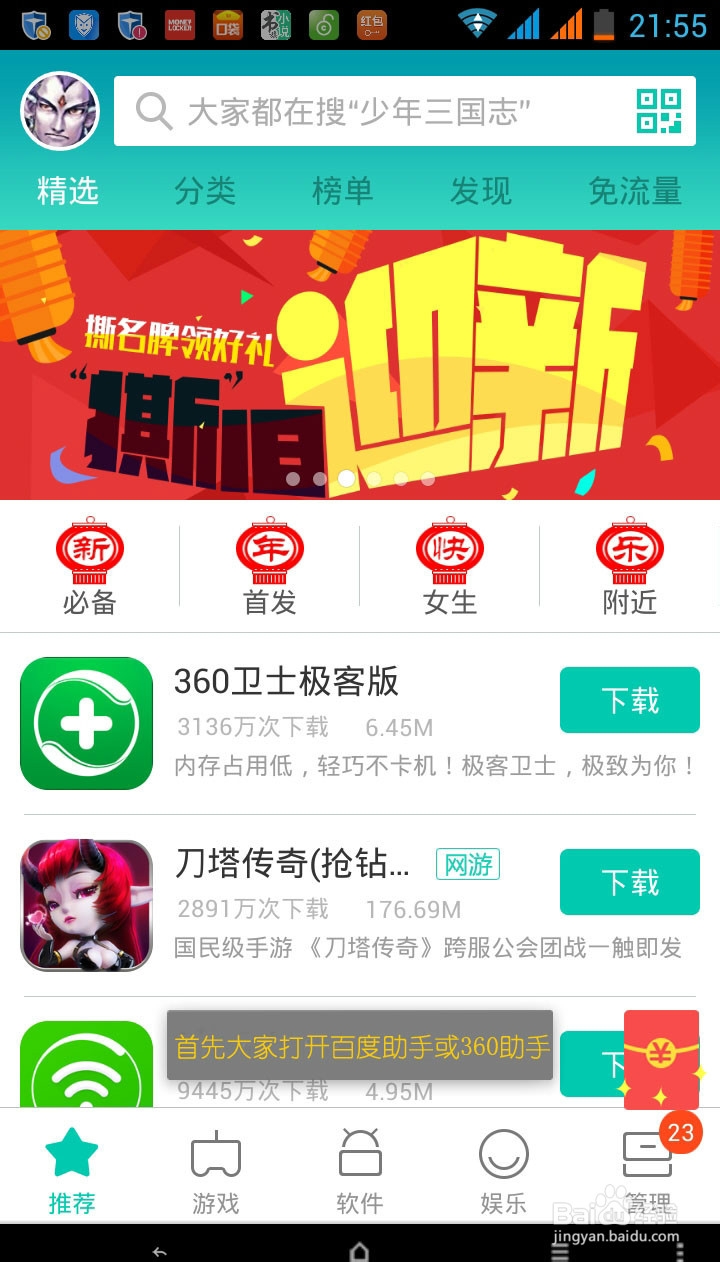Open the 管理 tab with badge 23

647,1170
